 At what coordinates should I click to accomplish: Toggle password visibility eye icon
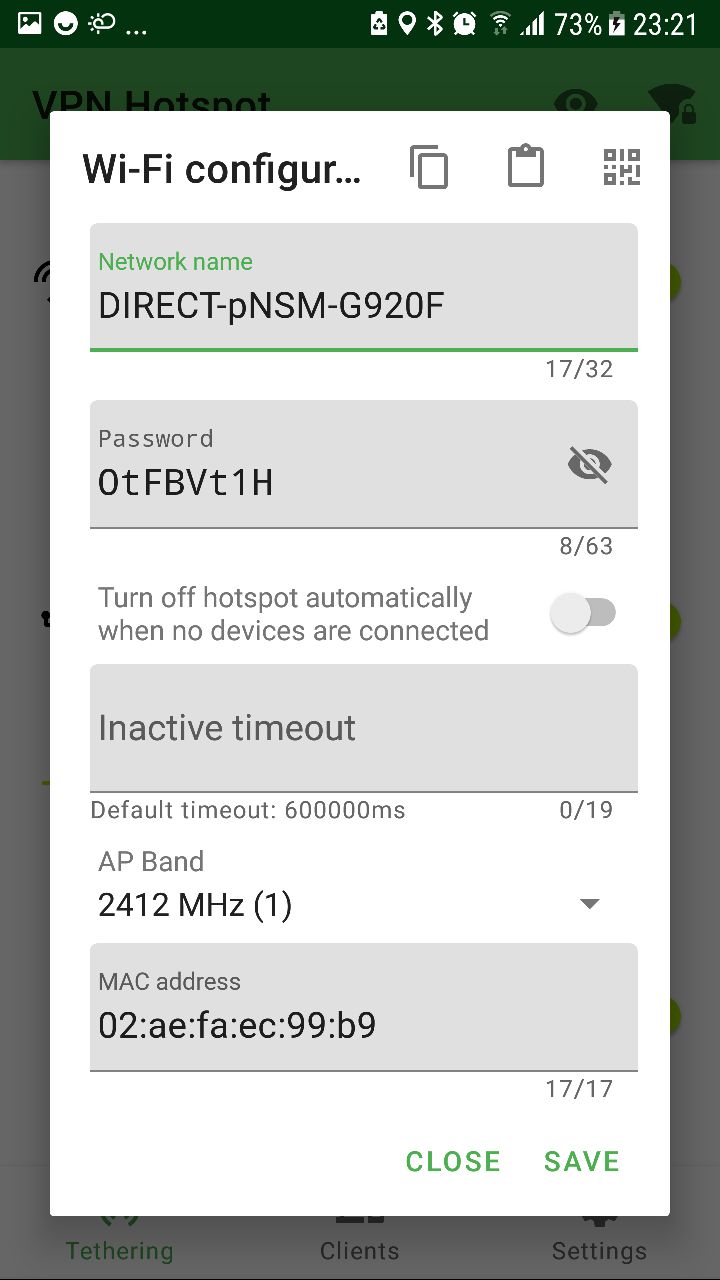(589, 464)
